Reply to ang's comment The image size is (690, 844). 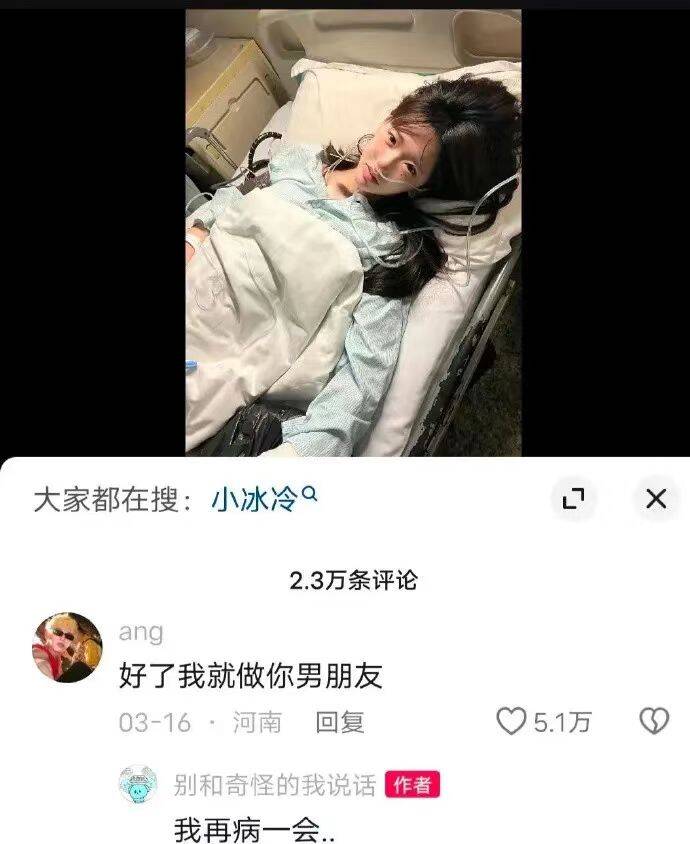click(340, 722)
